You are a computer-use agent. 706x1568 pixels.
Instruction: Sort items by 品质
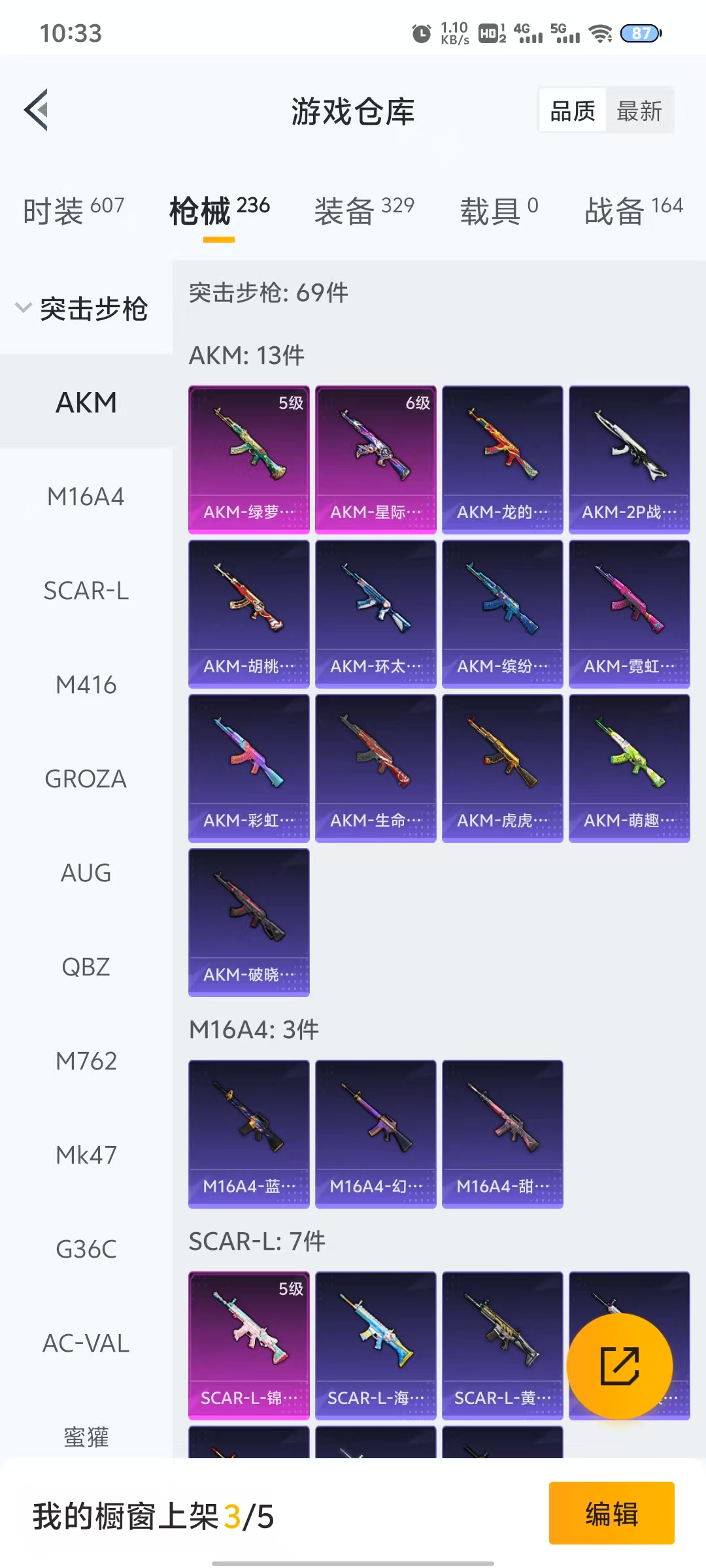click(573, 111)
